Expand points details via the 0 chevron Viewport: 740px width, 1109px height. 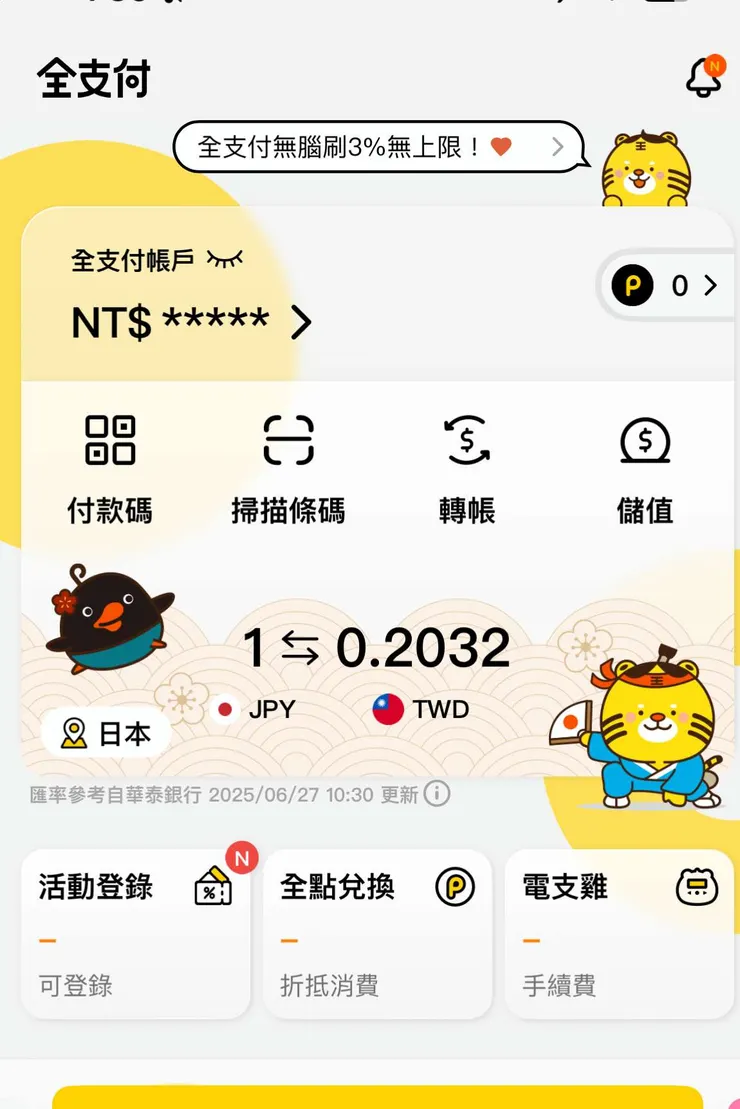pos(710,286)
